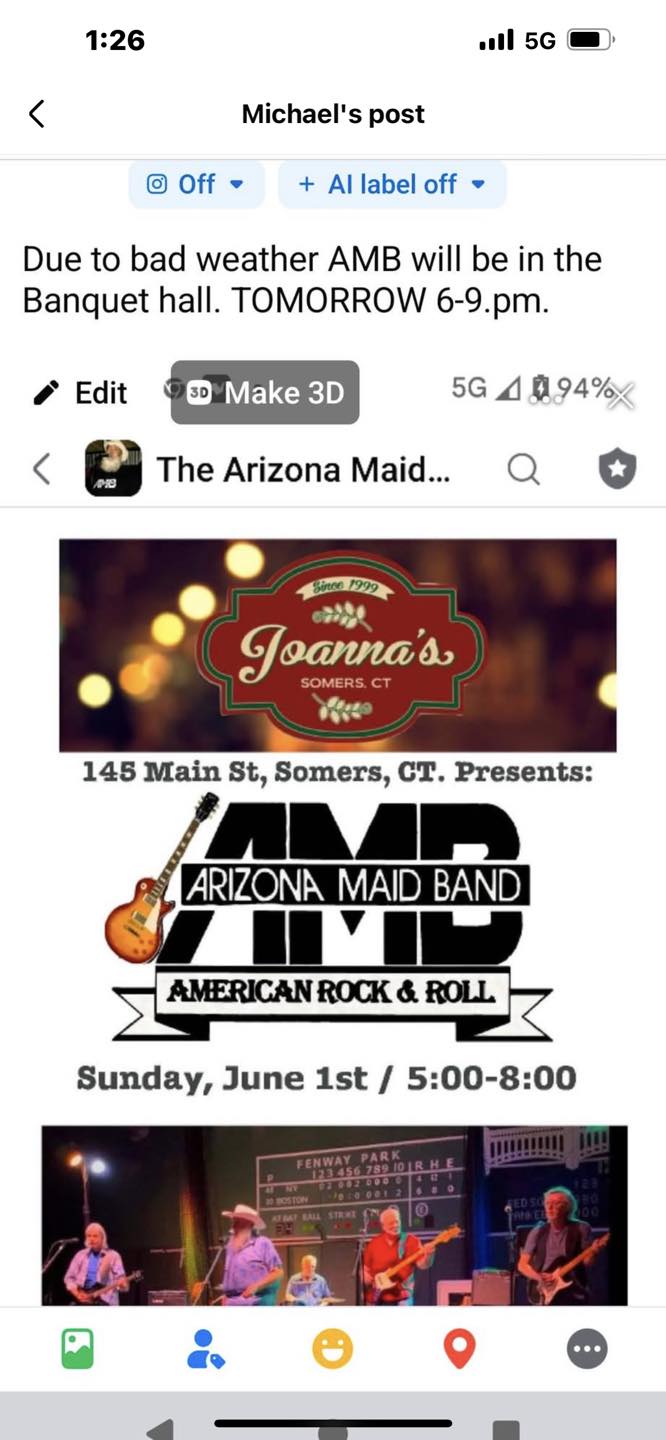Open the Instagram Off sharing dropdown
666x1440 pixels.
click(196, 185)
